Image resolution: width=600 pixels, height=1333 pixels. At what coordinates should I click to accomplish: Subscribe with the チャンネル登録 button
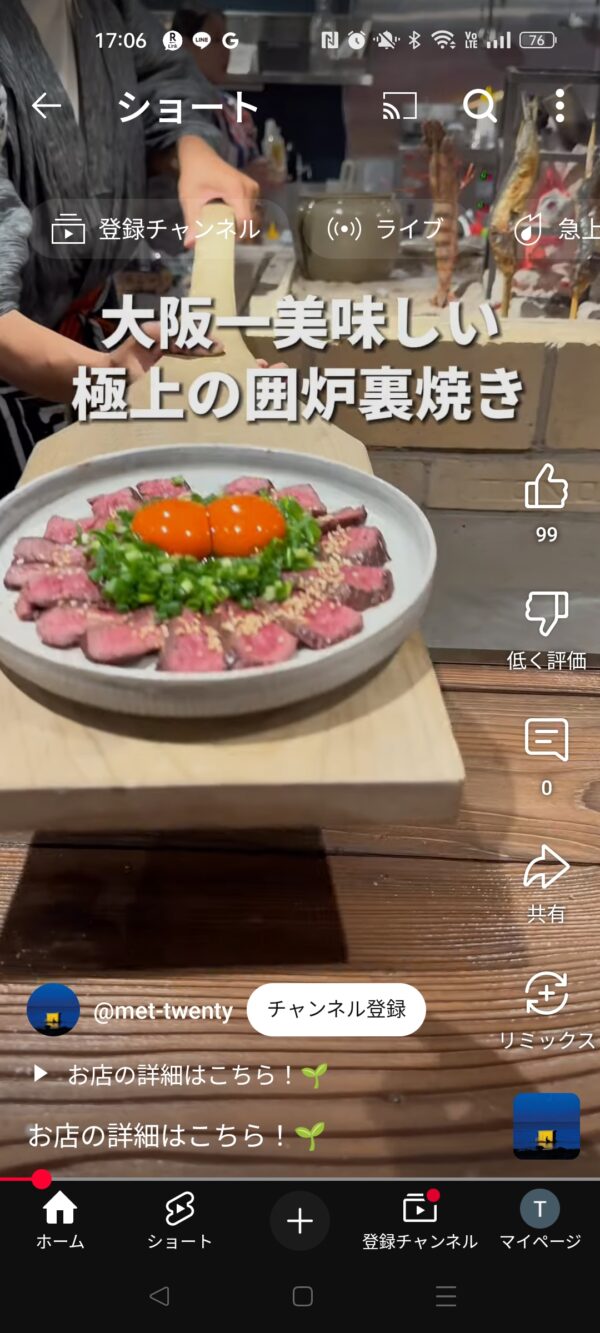[x=336, y=1010]
